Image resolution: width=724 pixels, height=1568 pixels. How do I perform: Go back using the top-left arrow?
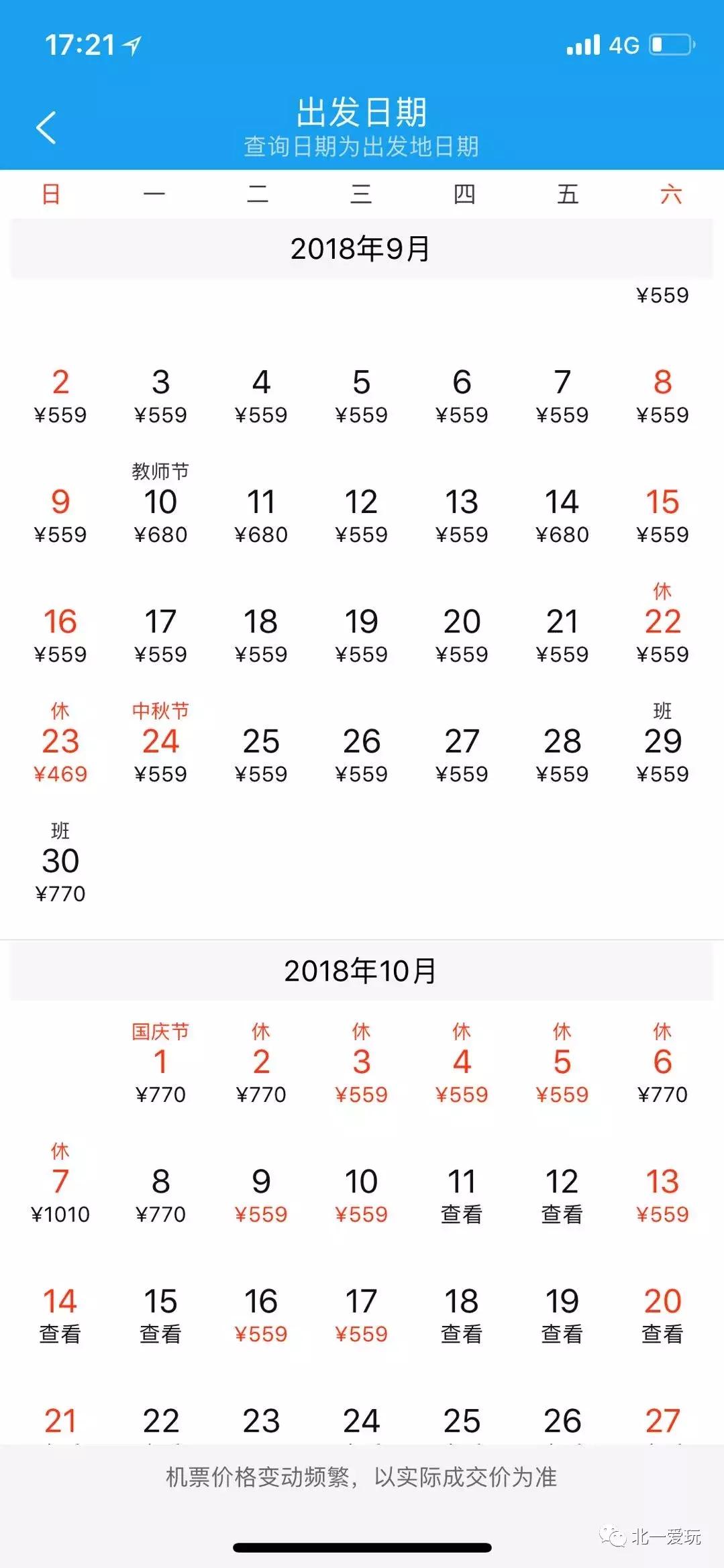coord(46,127)
